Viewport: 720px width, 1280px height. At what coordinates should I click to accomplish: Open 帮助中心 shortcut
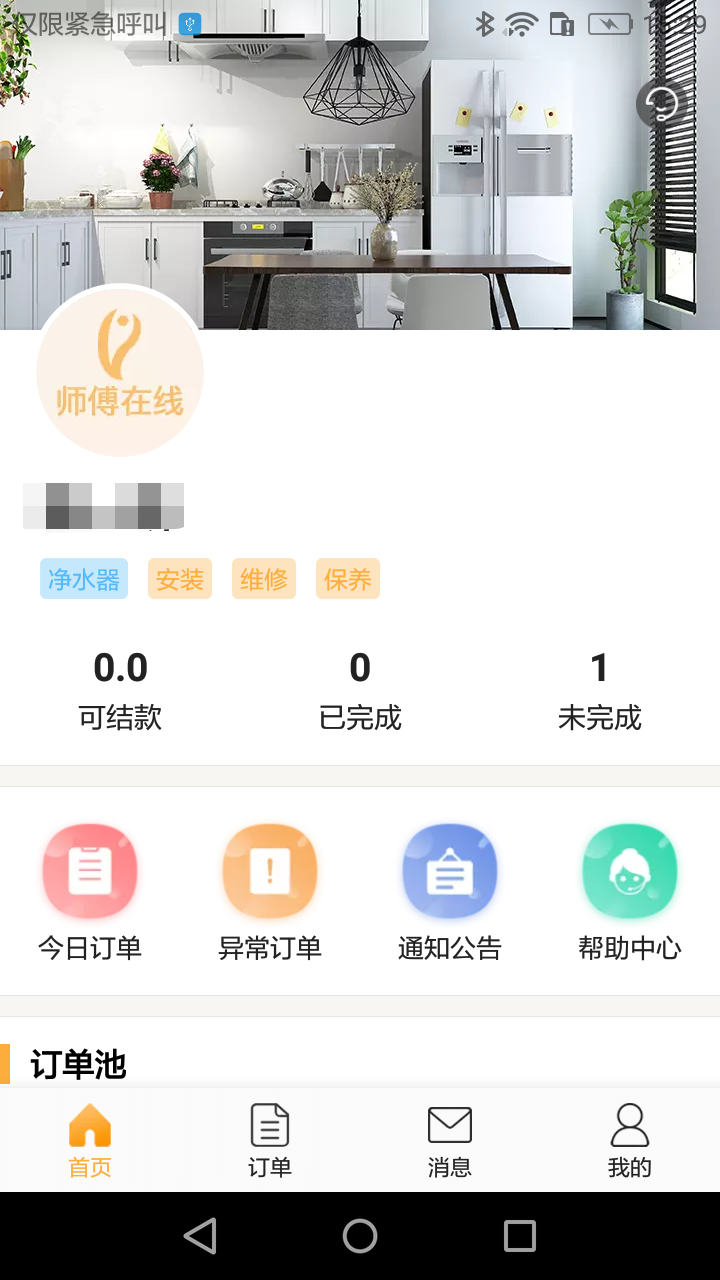pyautogui.click(x=630, y=892)
